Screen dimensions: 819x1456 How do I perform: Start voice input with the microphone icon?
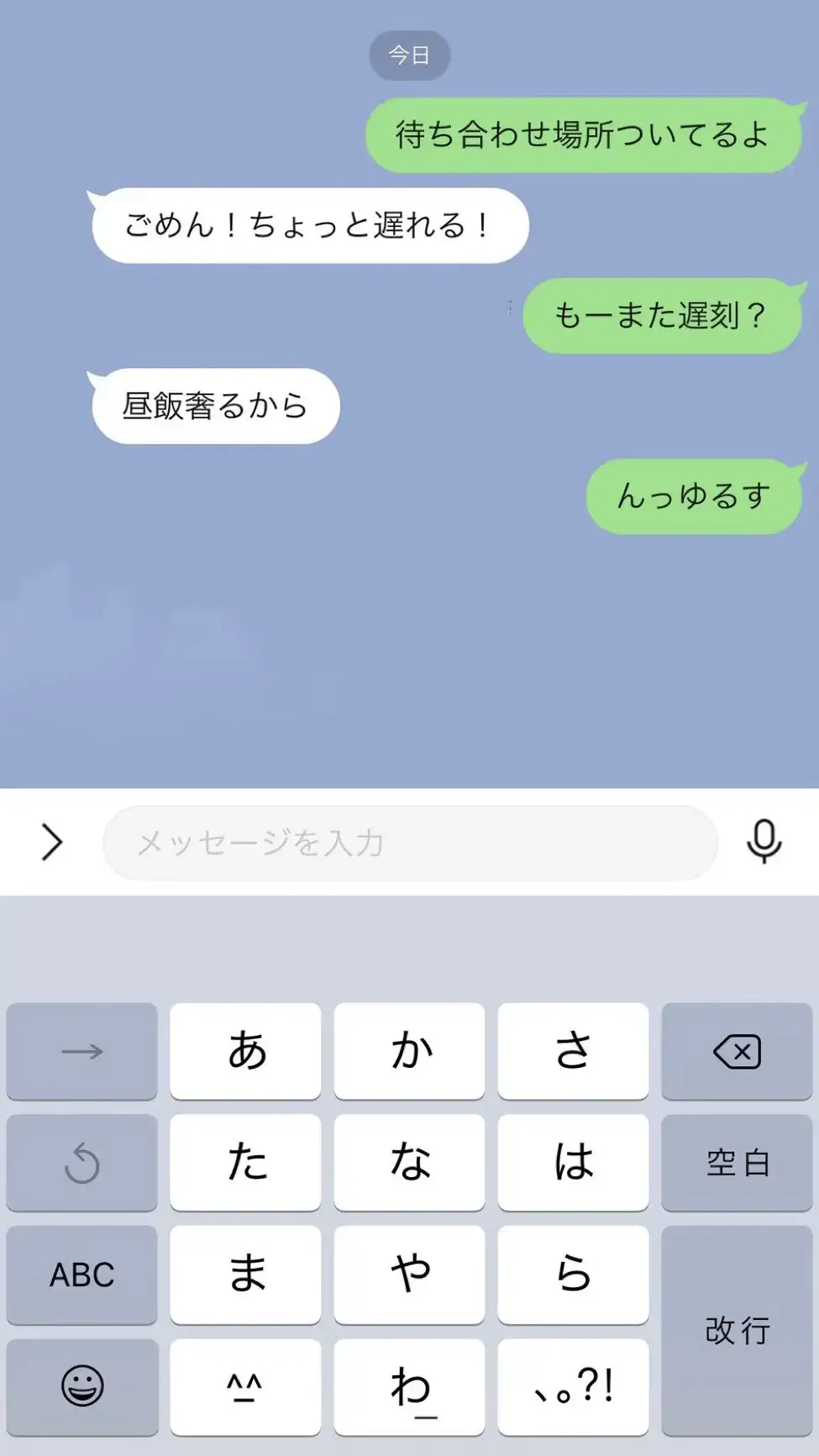point(764,842)
